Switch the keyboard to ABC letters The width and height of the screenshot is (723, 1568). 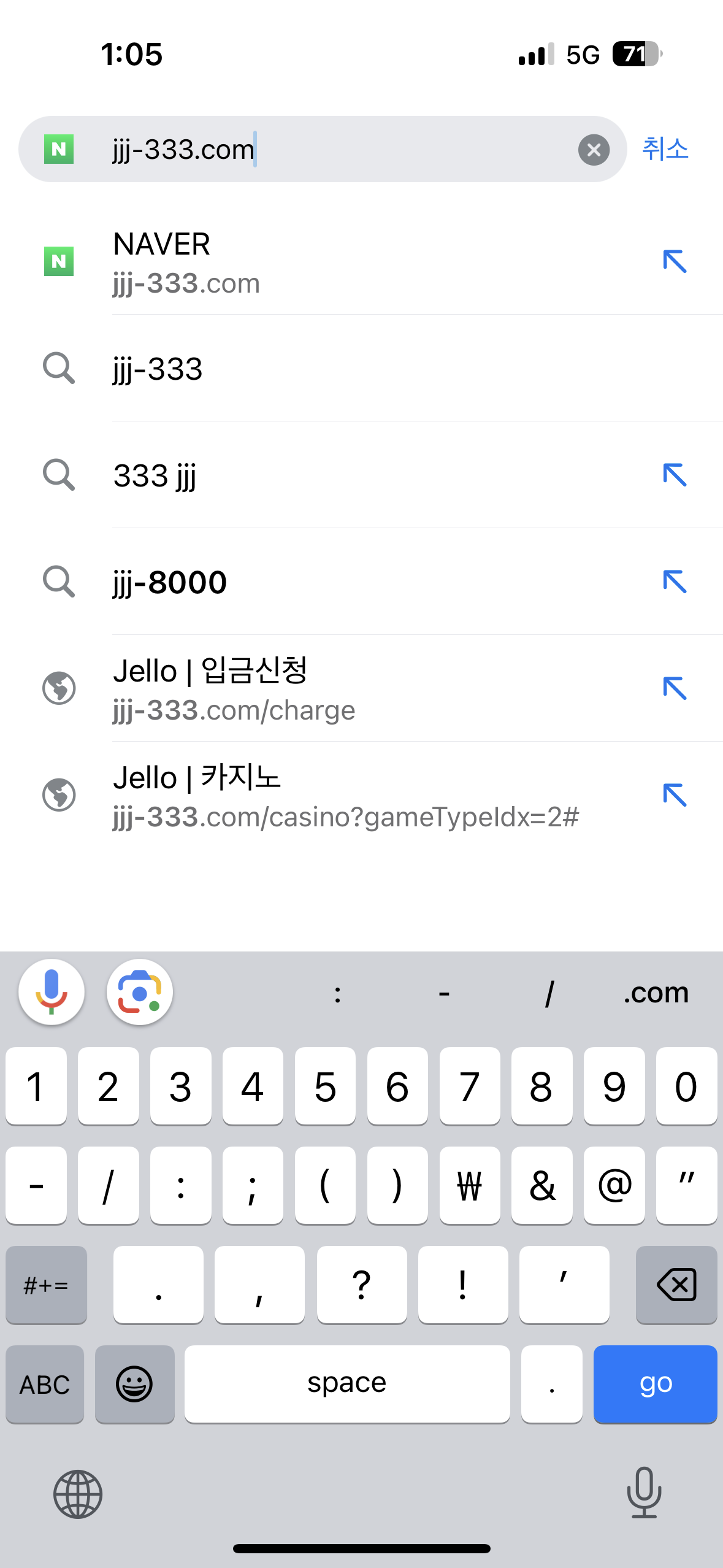[45, 1384]
